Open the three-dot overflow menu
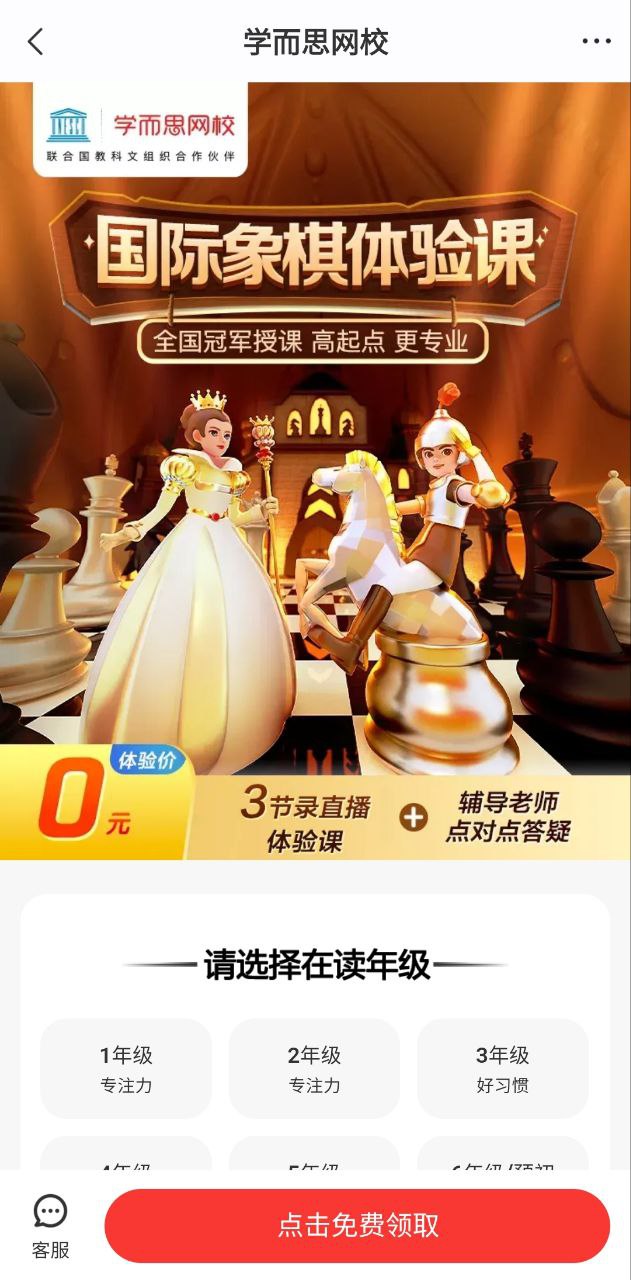 (x=596, y=42)
